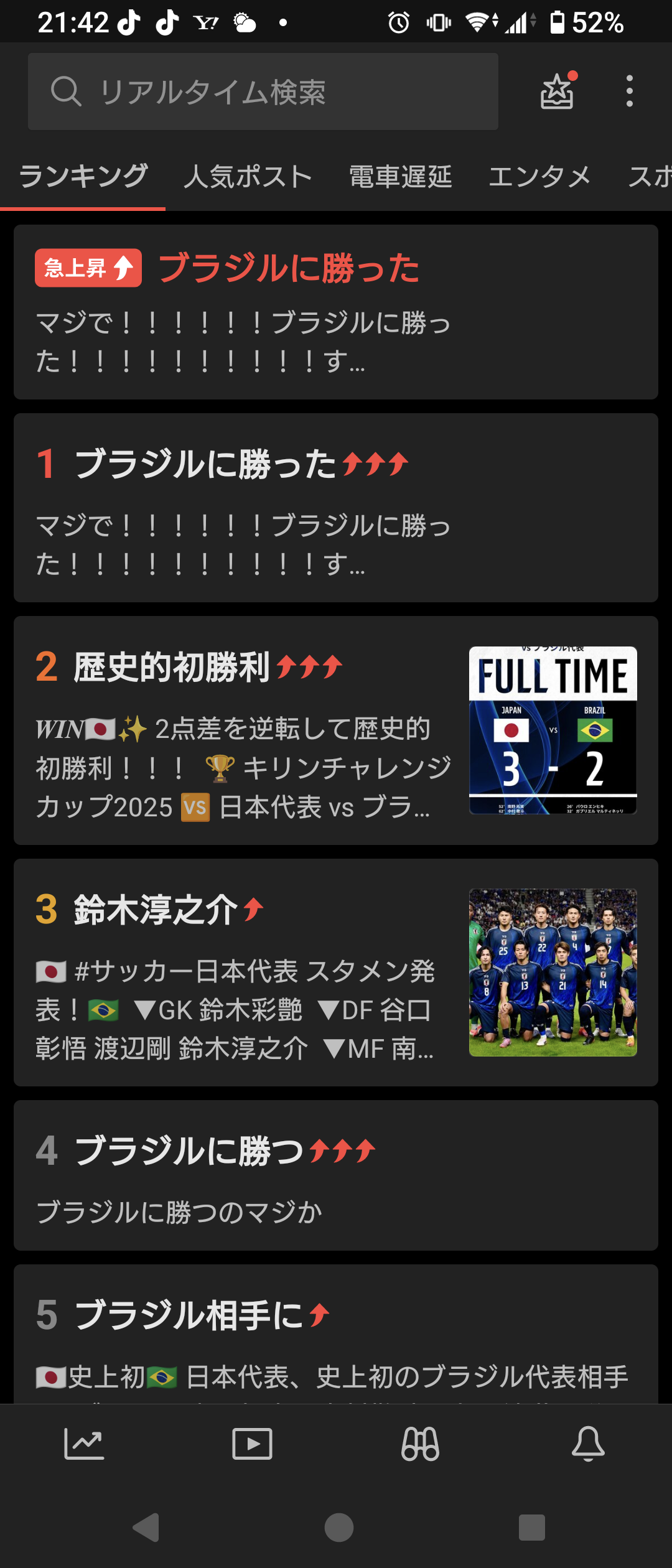This screenshot has height=1568, width=672.
Task: Go to the video bottom tab
Action: click(x=252, y=1444)
